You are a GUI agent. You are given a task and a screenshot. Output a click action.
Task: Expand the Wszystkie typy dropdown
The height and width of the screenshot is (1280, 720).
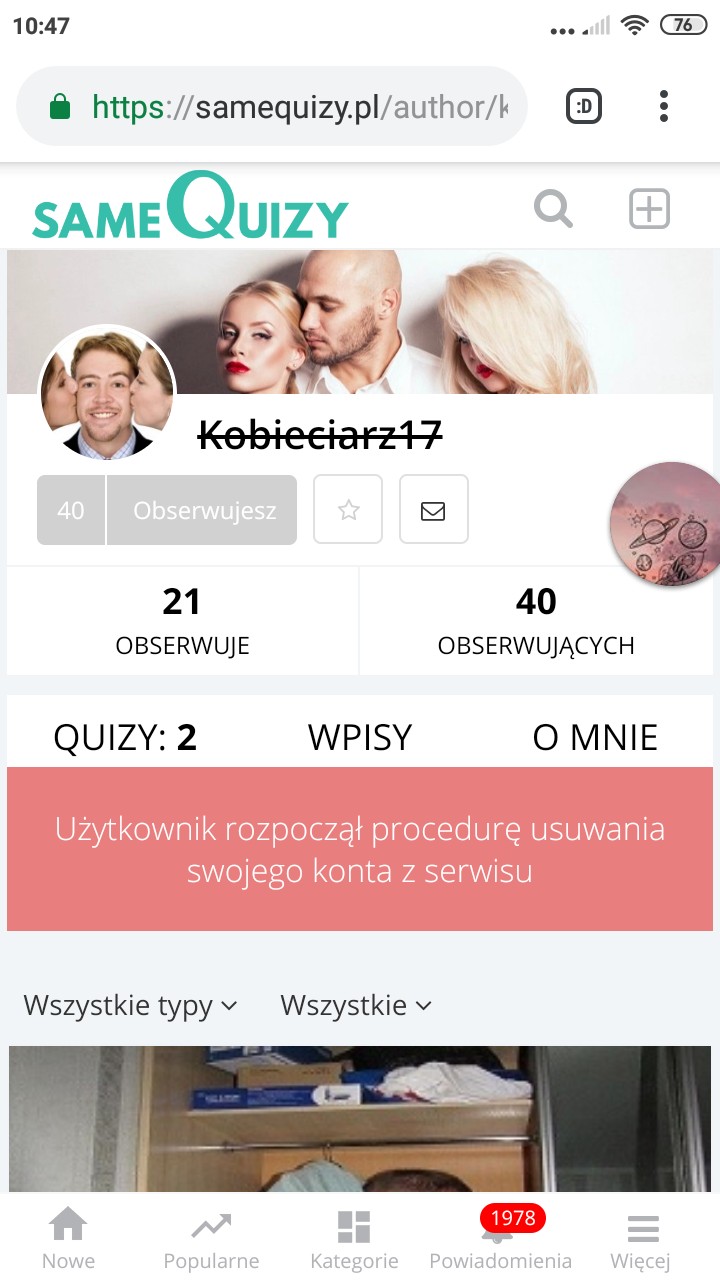coord(130,1005)
